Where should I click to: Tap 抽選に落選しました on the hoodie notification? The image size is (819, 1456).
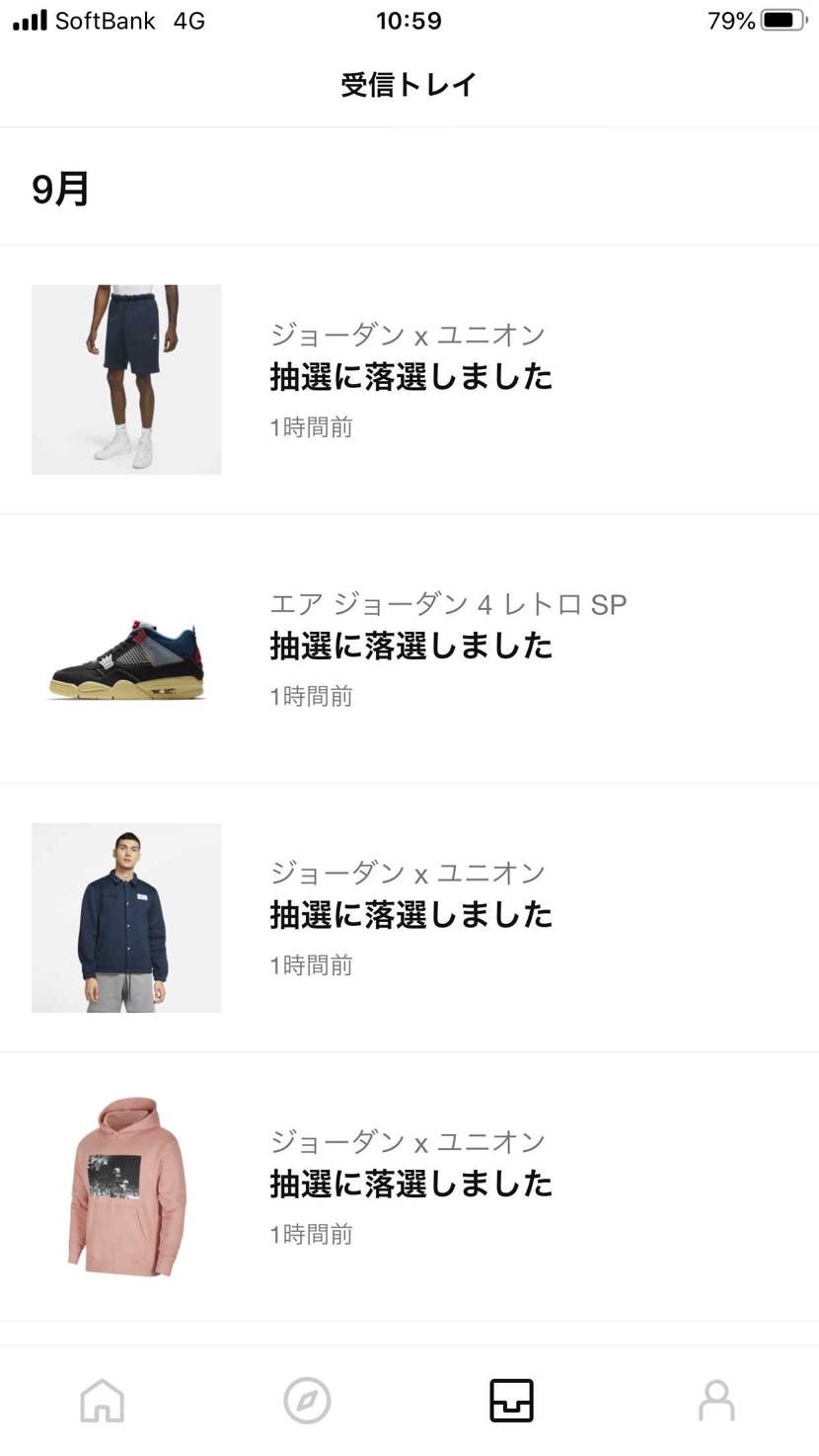pos(411,1184)
